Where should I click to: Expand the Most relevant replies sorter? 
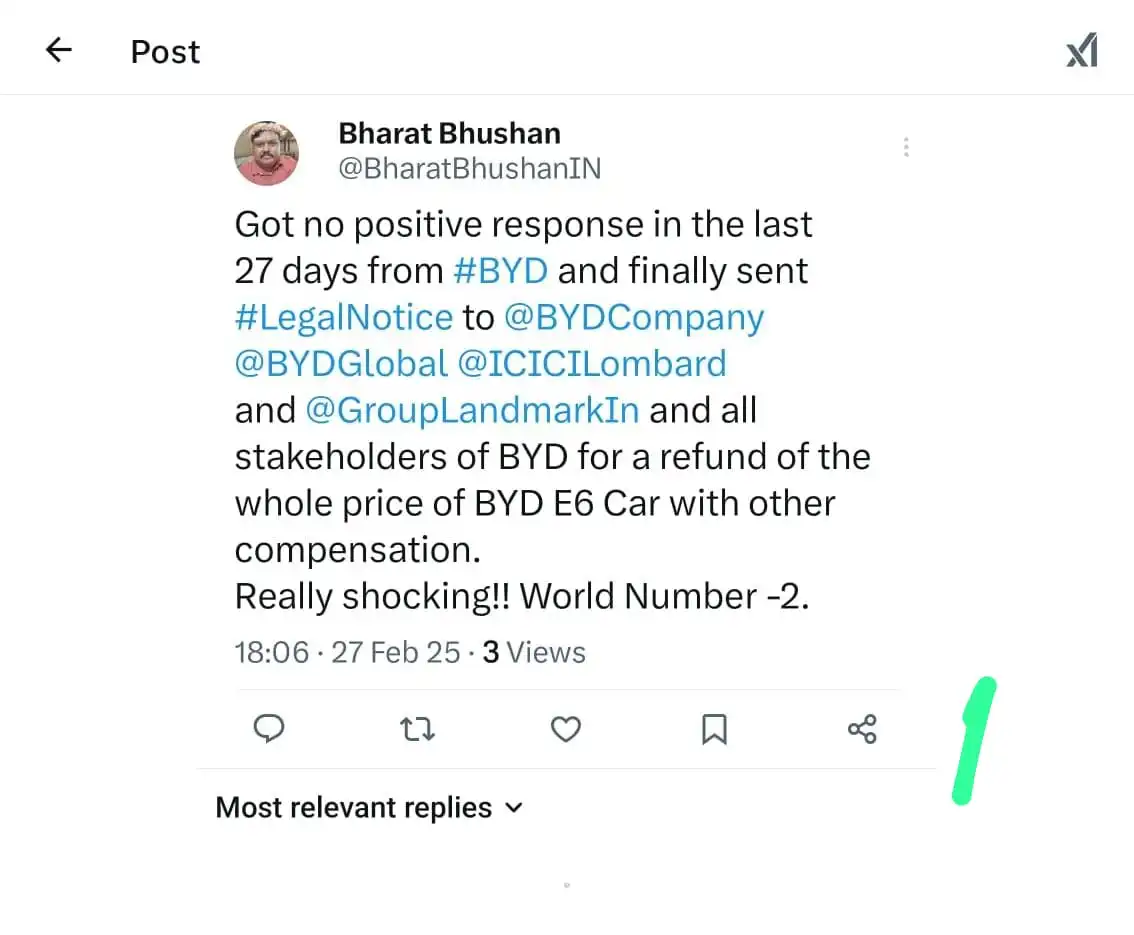[370, 807]
